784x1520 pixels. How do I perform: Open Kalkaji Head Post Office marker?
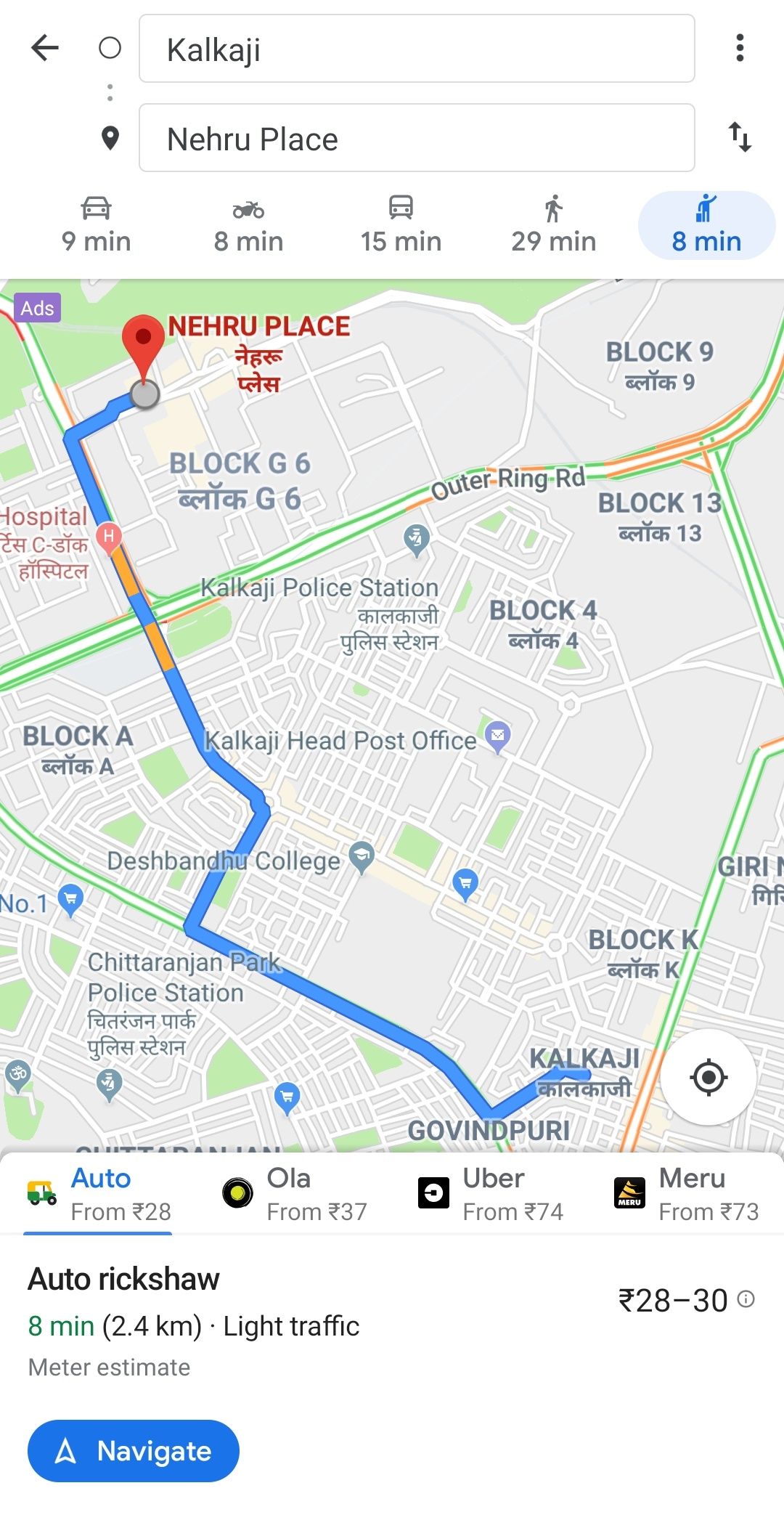pyautogui.click(x=498, y=738)
